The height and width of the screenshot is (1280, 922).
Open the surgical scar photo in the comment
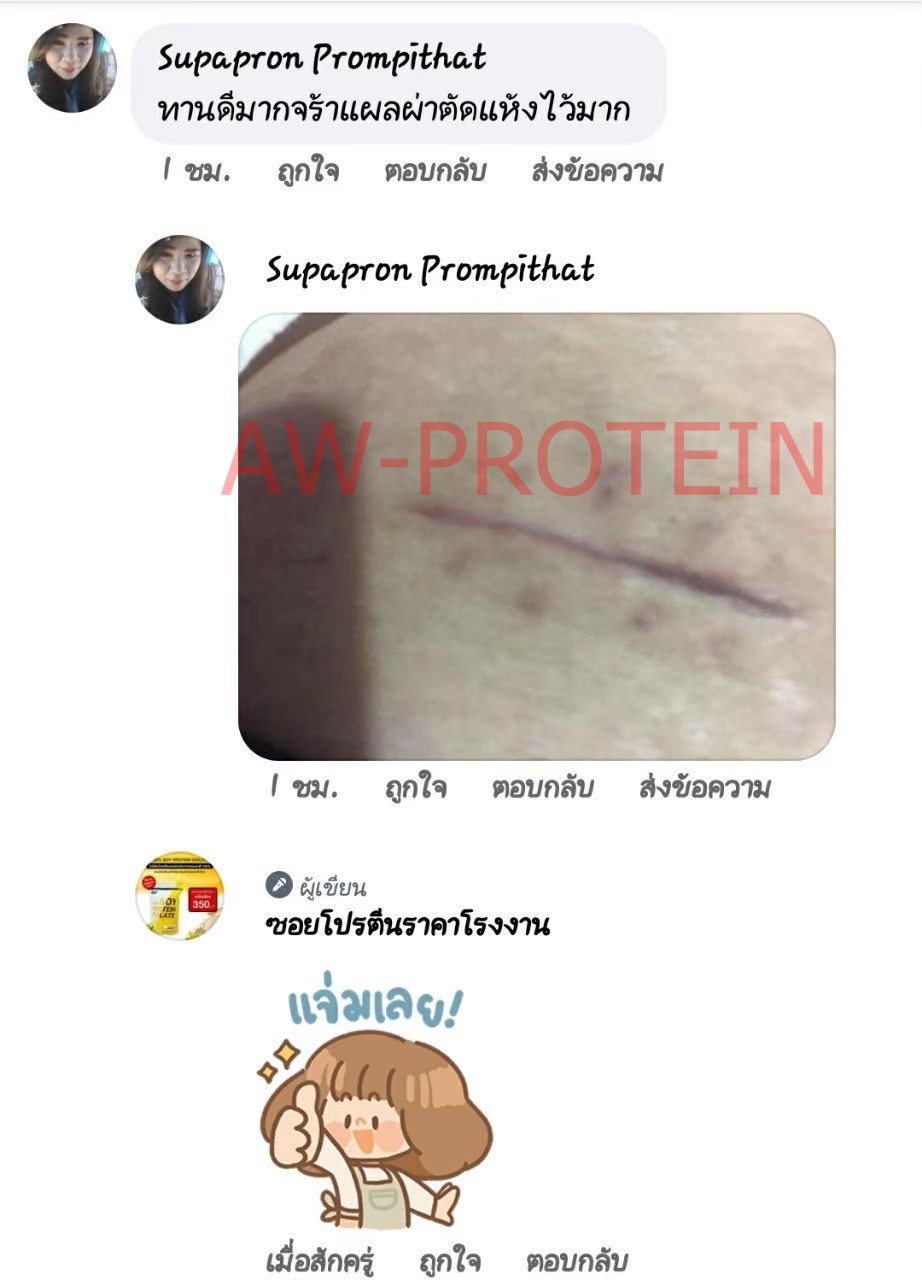pyautogui.click(x=536, y=536)
